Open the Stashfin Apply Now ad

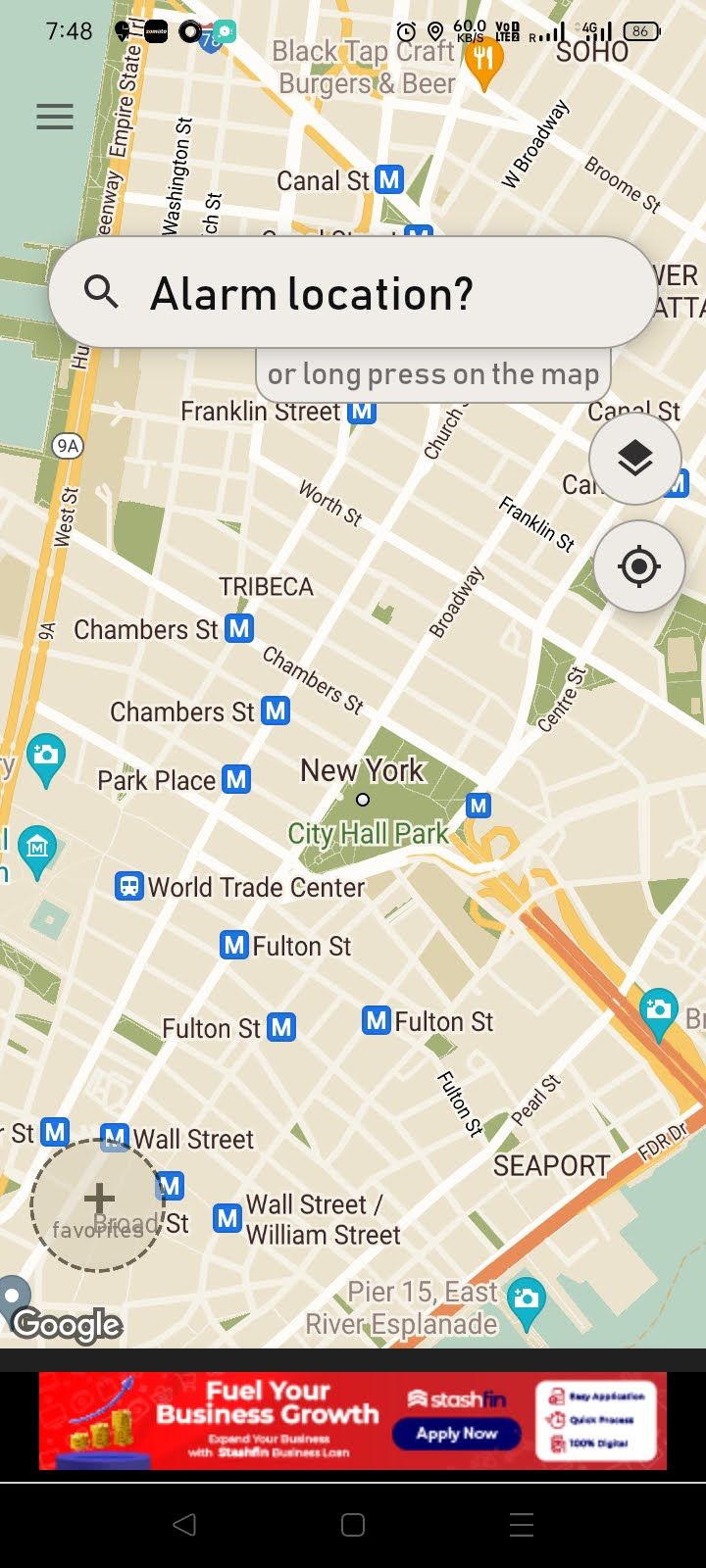point(456,1433)
